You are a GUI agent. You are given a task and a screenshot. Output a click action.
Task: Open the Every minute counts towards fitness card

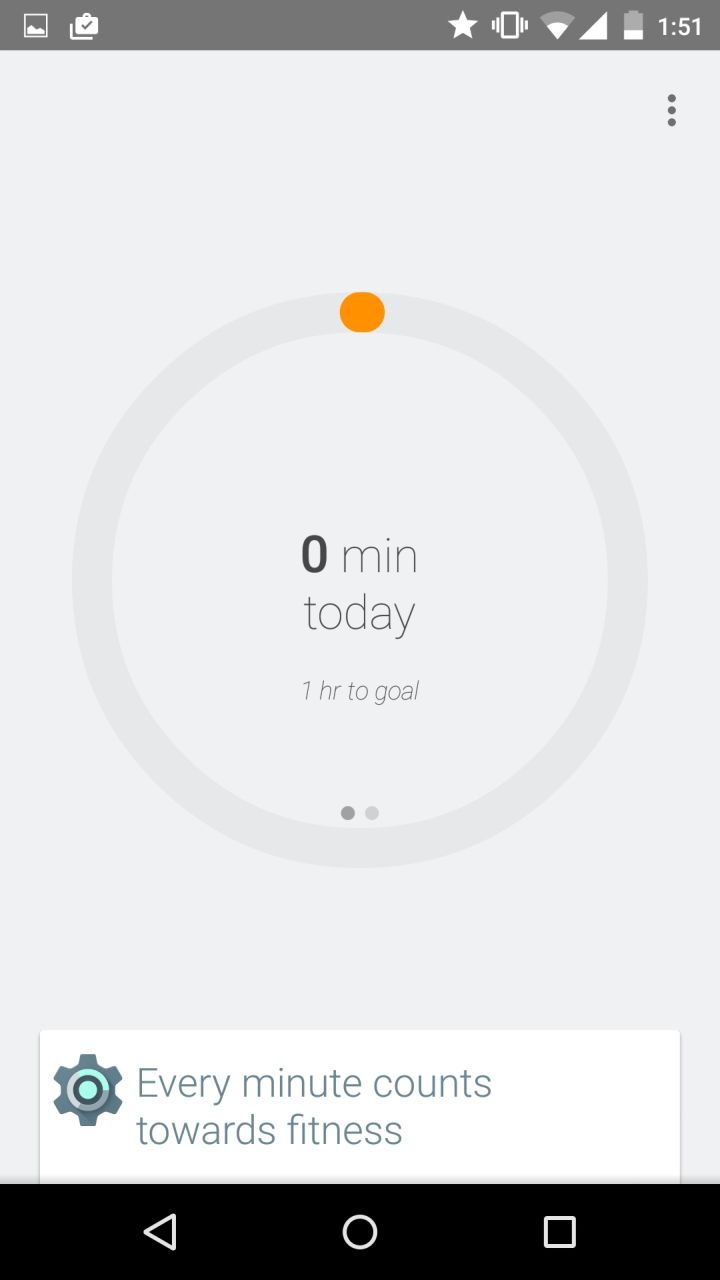click(360, 1106)
